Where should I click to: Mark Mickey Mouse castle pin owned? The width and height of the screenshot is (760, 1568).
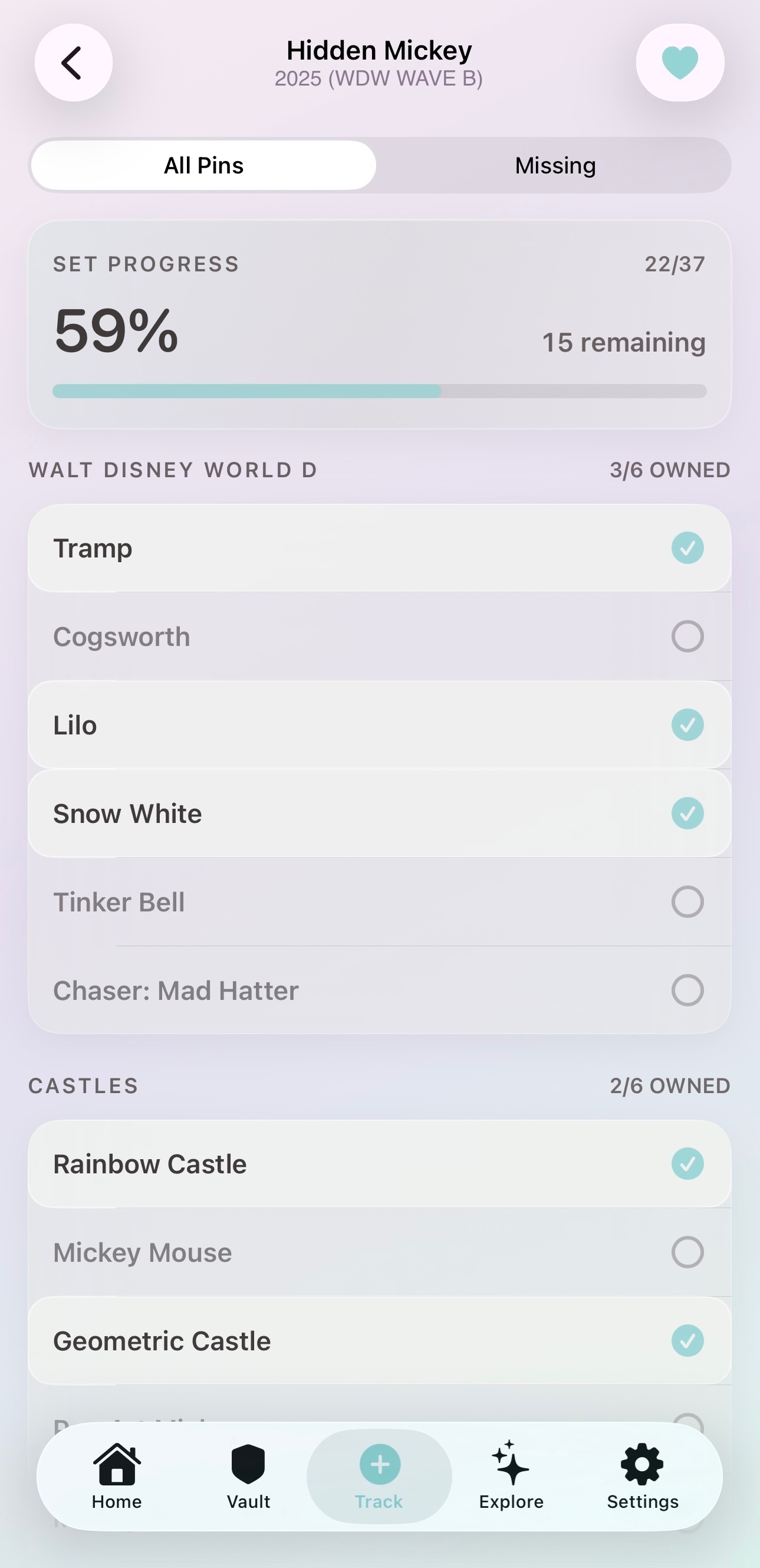coord(687,1253)
